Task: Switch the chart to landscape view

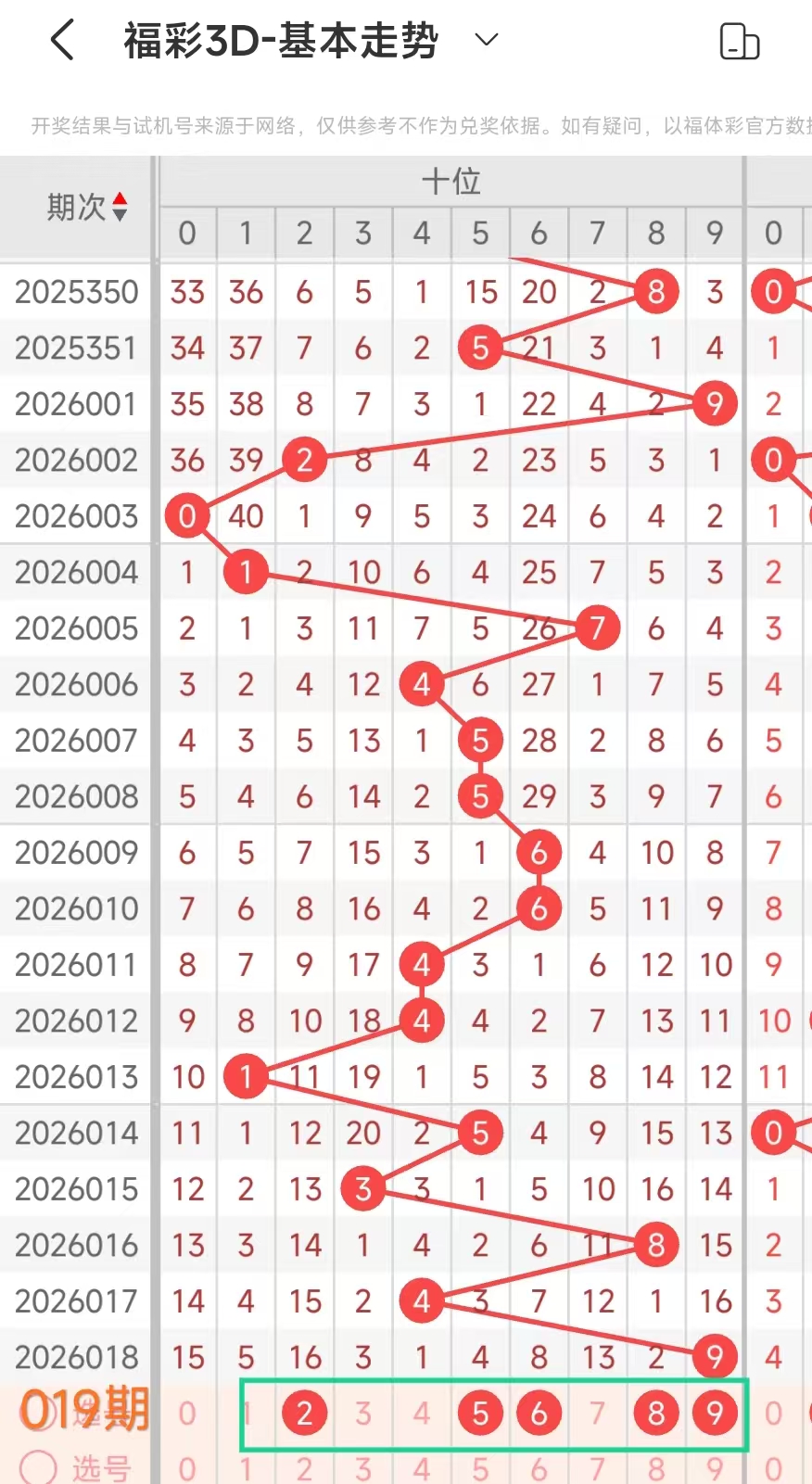Action: 740,42
